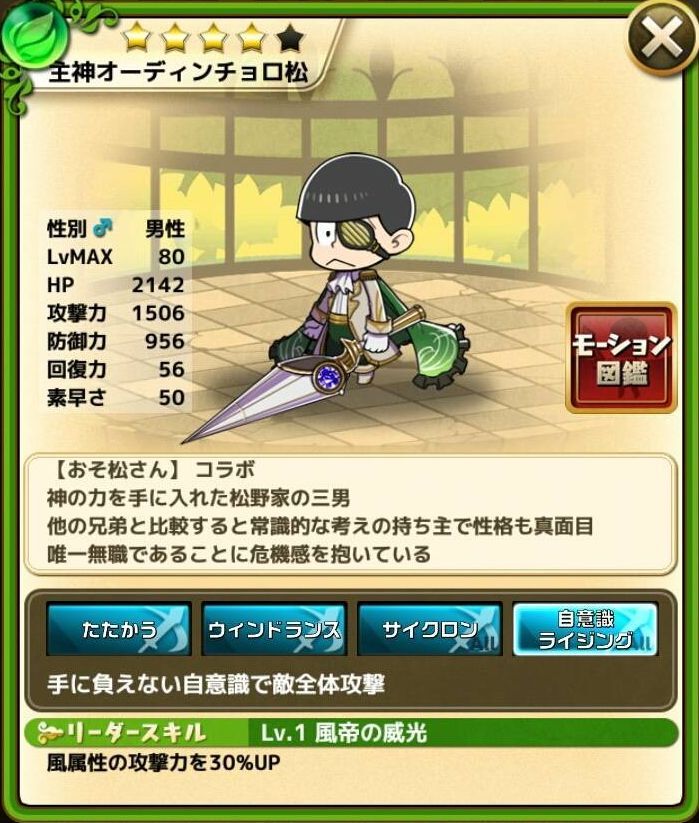
Task: Select the ウインドランス skill
Action: click(x=274, y=630)
